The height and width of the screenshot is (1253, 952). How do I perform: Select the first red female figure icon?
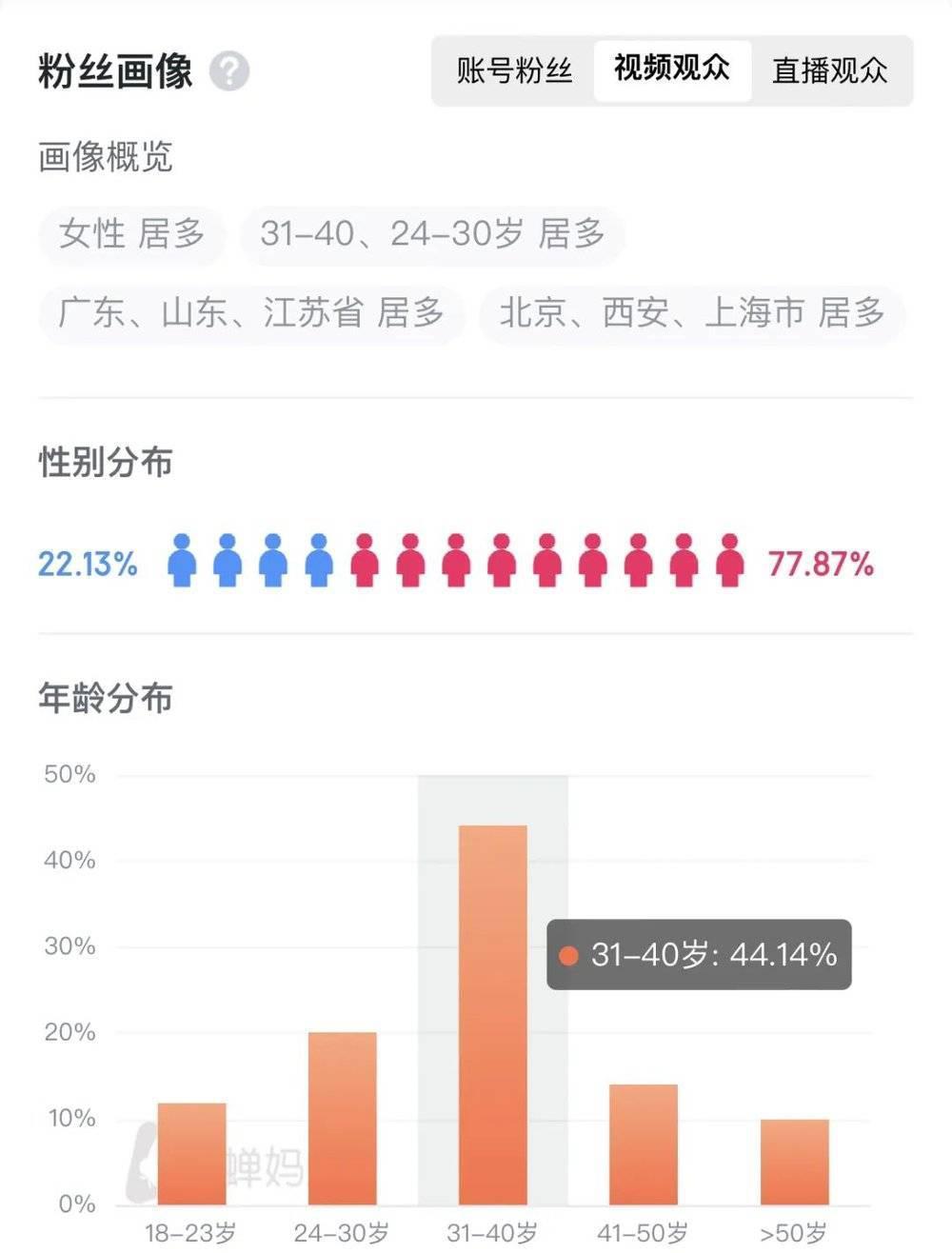click(365, 562)
